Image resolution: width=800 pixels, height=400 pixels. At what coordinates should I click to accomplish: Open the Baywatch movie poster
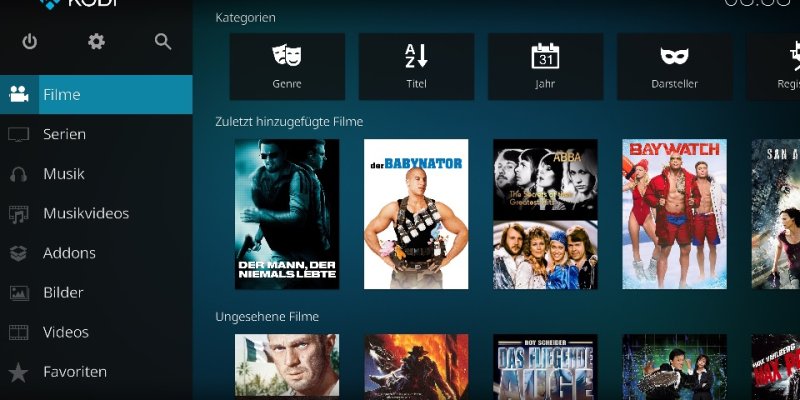674,213
